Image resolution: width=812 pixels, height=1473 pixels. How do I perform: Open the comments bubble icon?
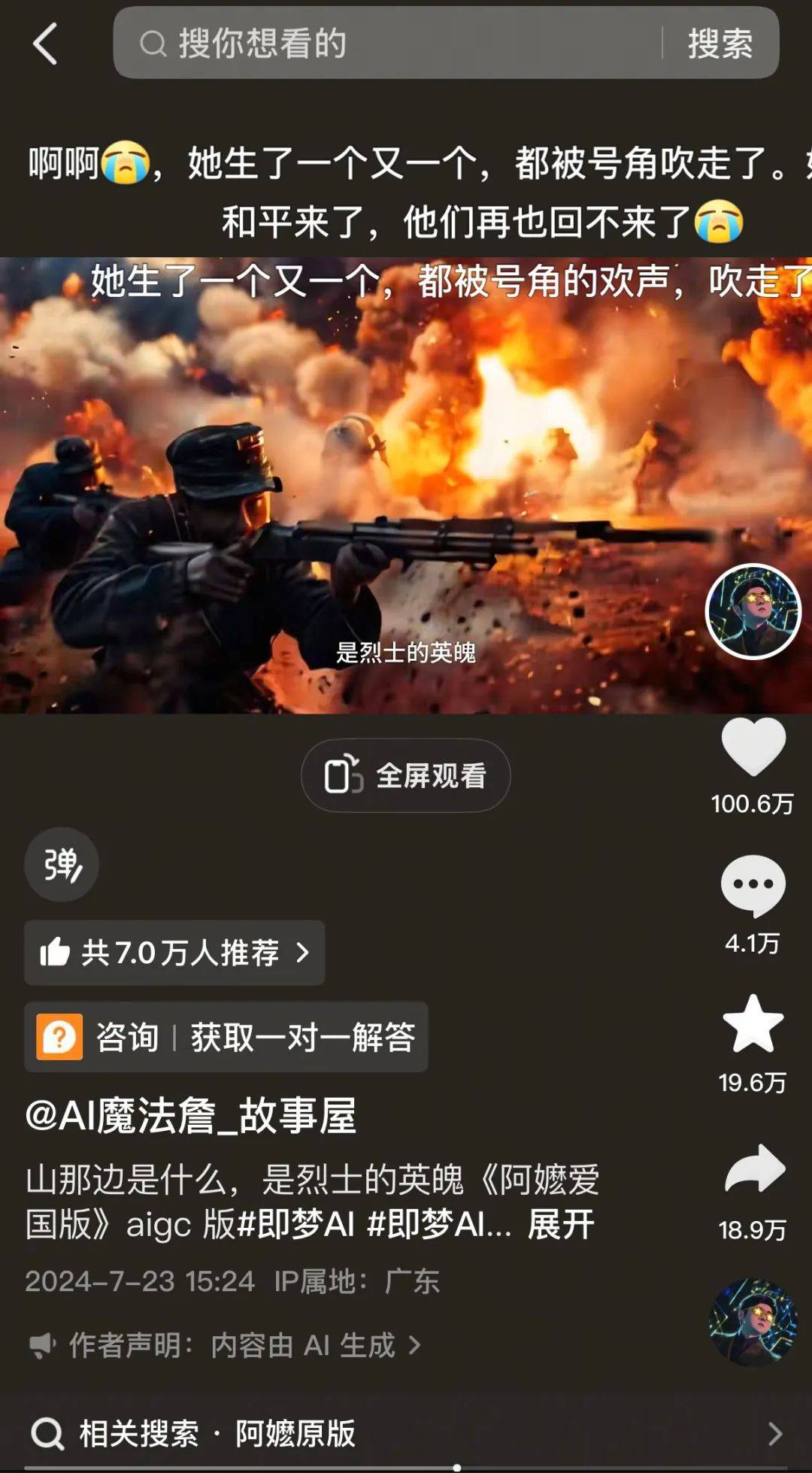754,887
